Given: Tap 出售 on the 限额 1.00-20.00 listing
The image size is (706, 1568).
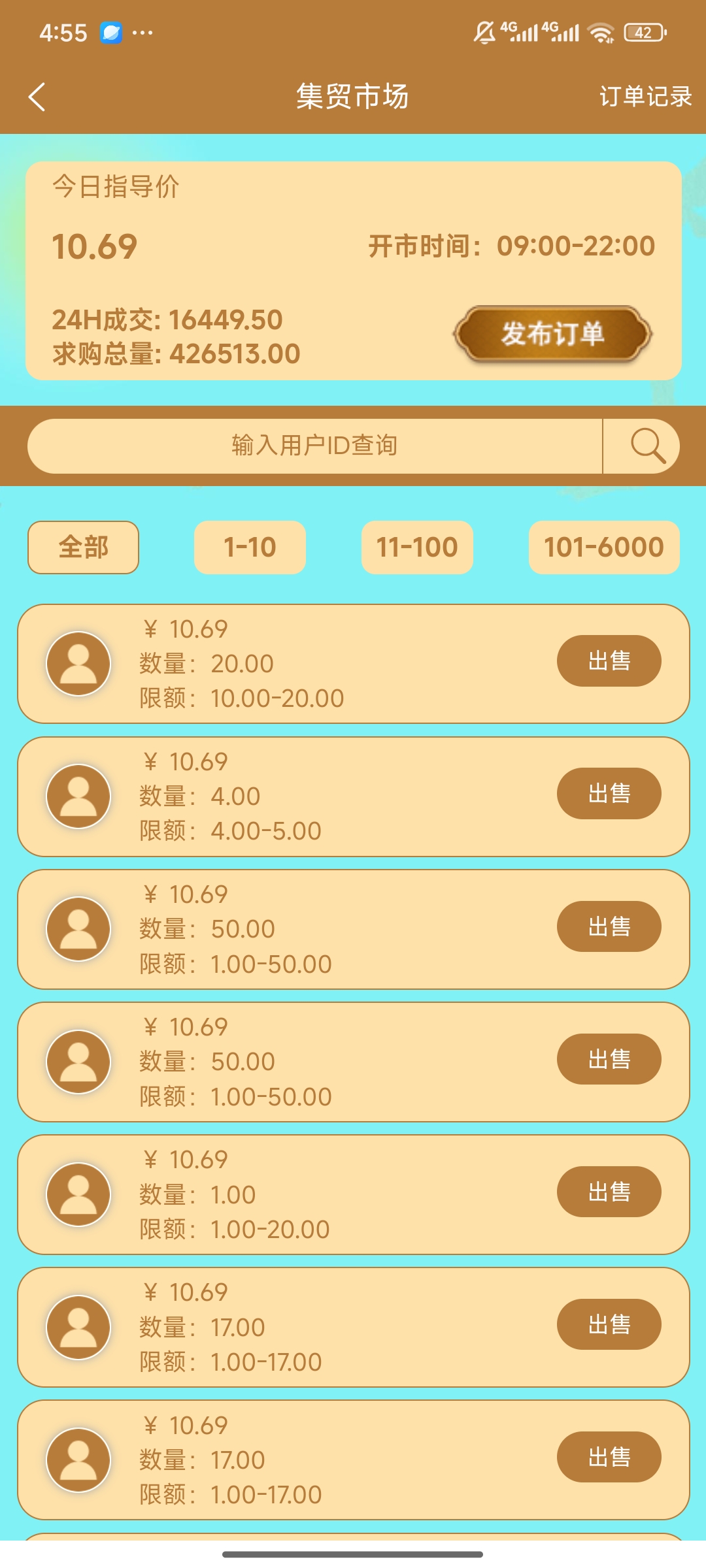Looking at the screenshot, I should point(609,1192).
